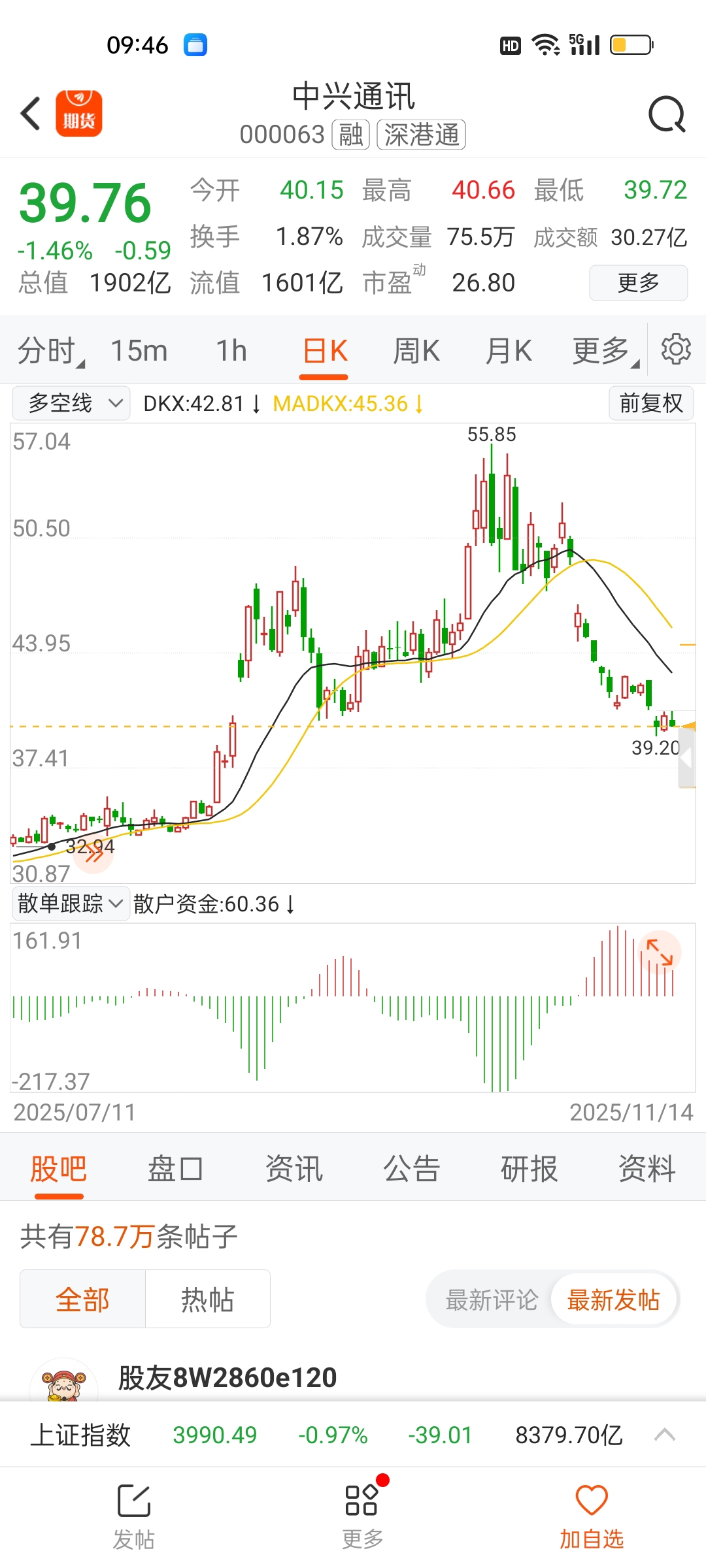Open the orange 期货 futures icon

(79, 114)
